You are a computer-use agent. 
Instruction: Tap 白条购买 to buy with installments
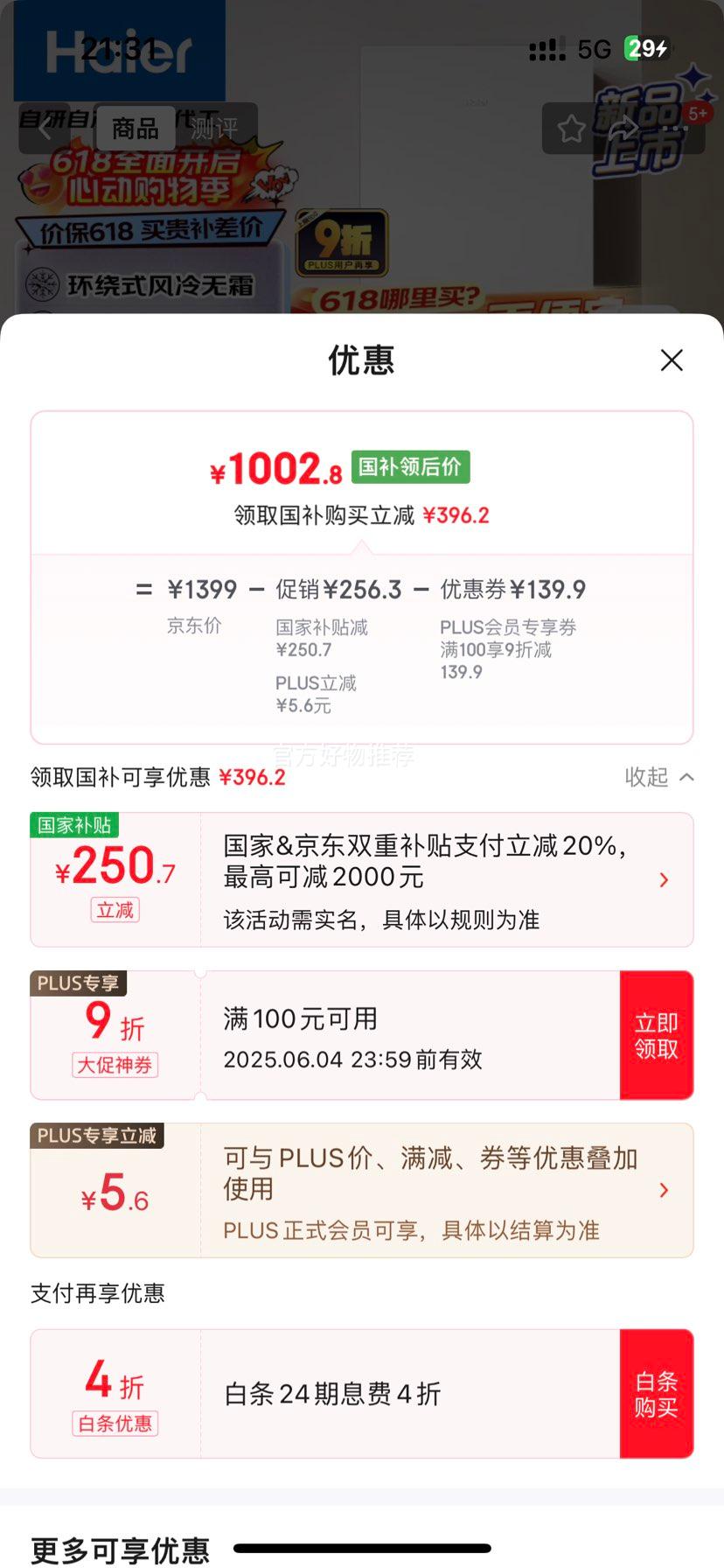pos(656,1394)
